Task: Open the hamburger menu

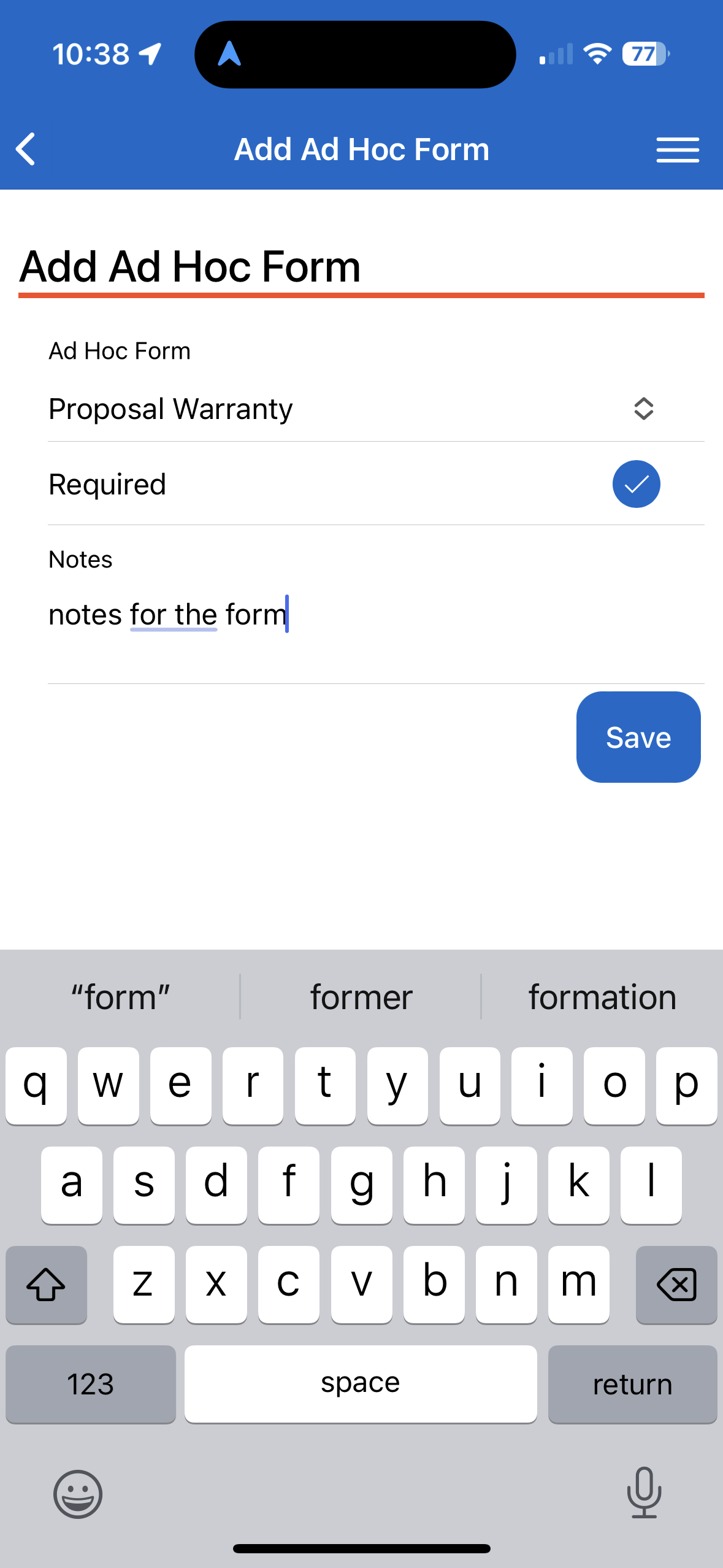Action: [x=677, y=150]
